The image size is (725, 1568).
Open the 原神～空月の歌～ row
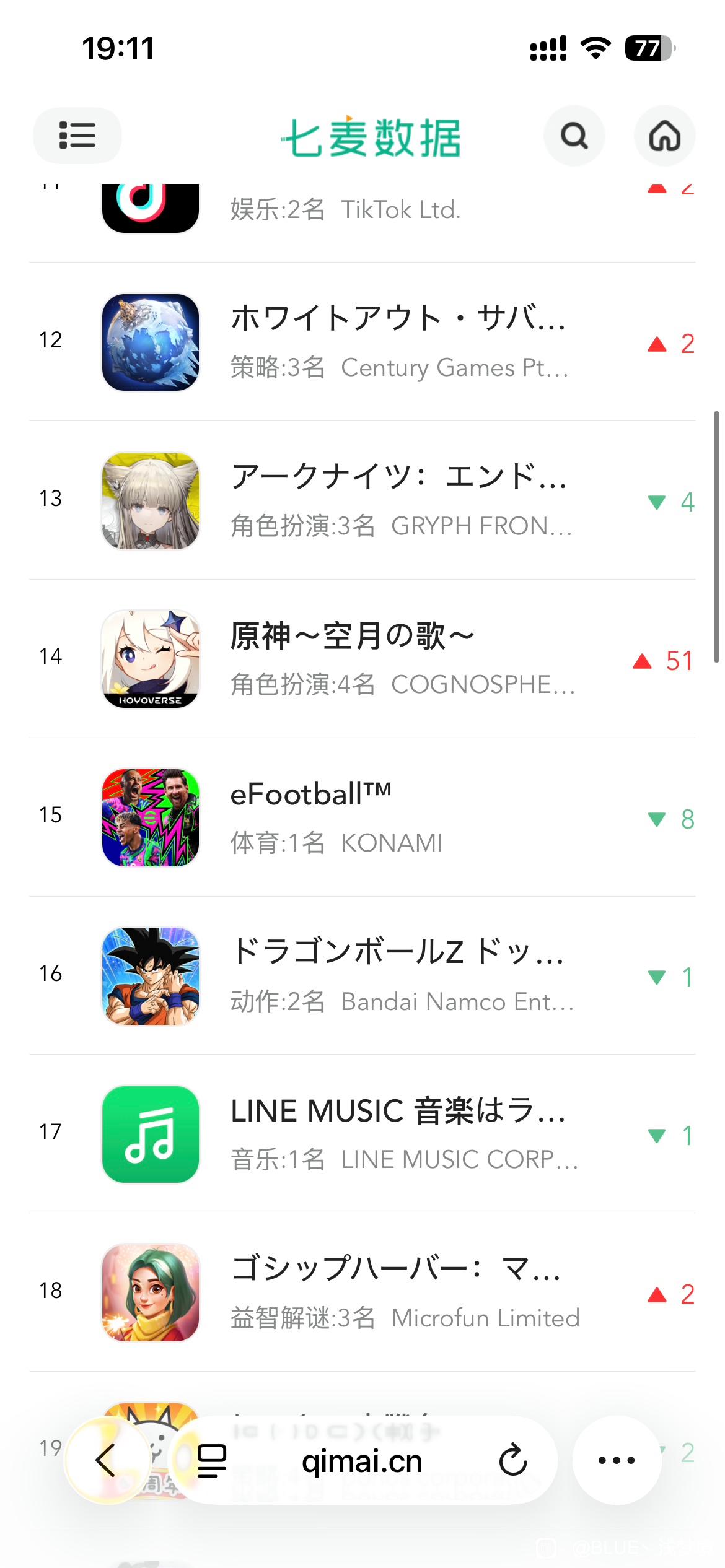[362, 659]
